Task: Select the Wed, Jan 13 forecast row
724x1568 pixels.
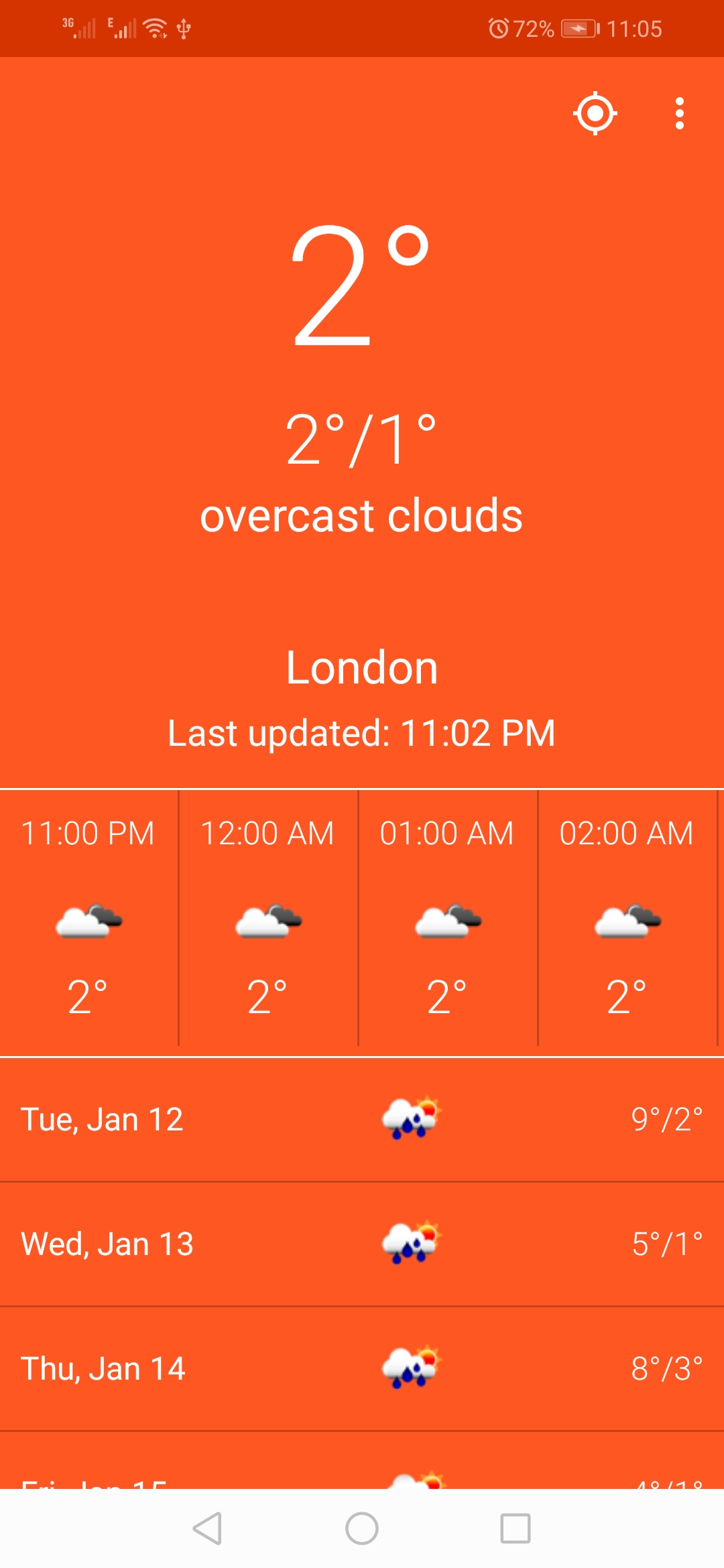Action: pyautogui.click(x=362, y=1244)
